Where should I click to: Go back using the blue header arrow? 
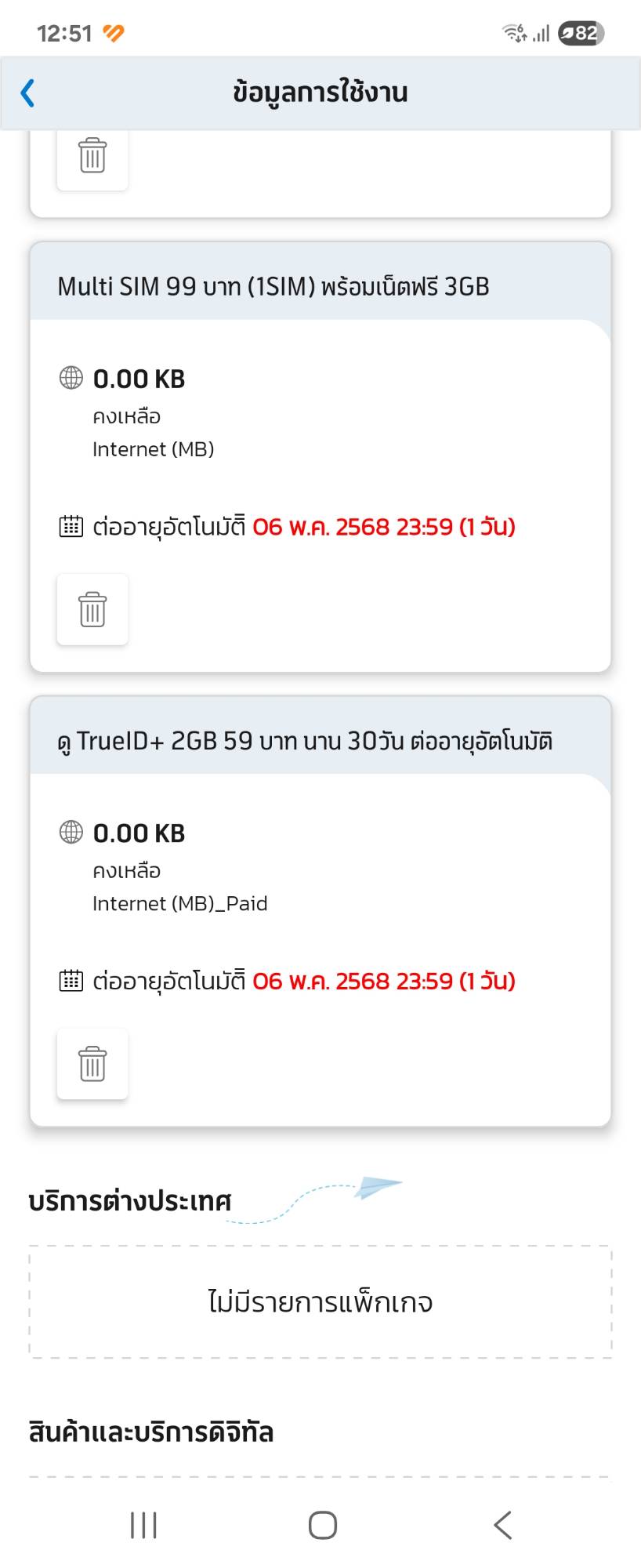(27, 93)
